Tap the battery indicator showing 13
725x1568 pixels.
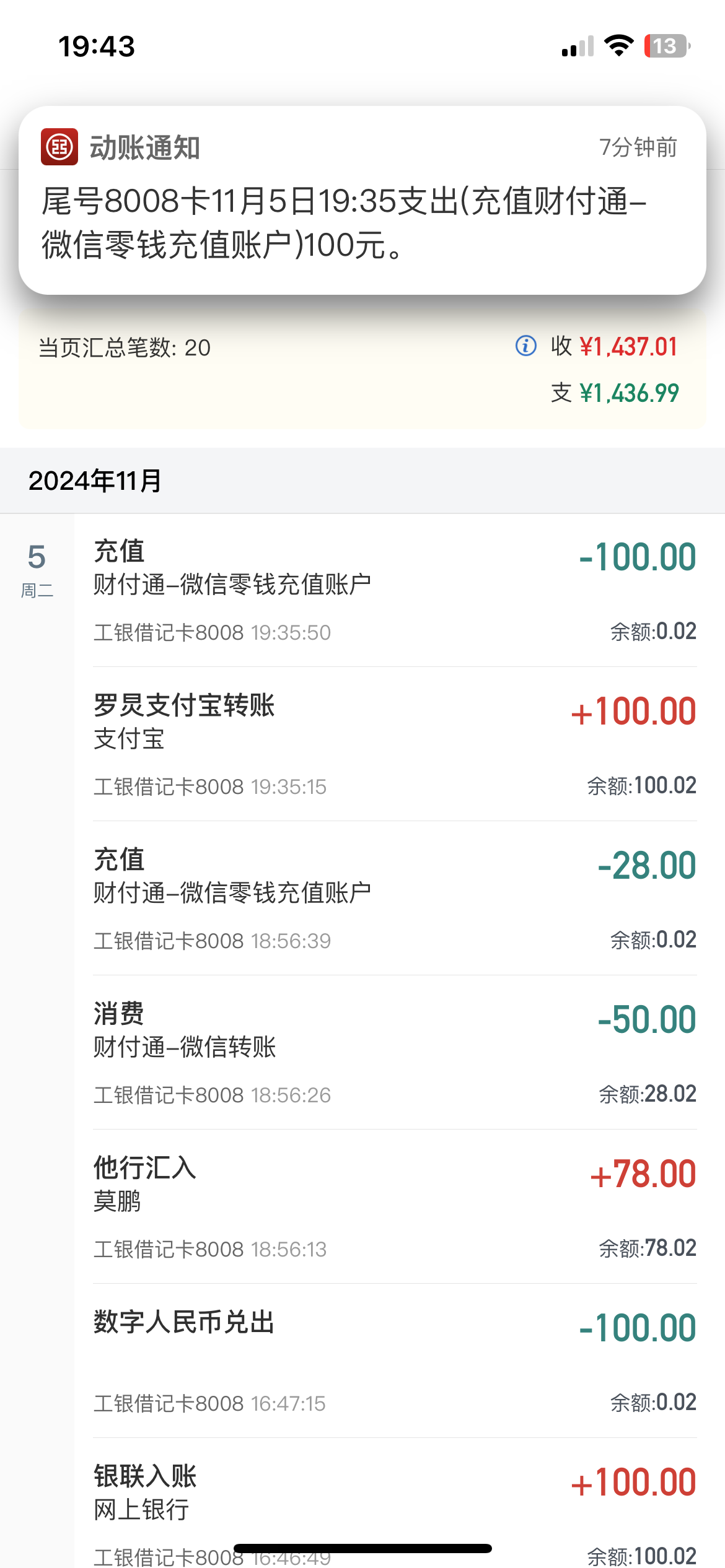665,45
